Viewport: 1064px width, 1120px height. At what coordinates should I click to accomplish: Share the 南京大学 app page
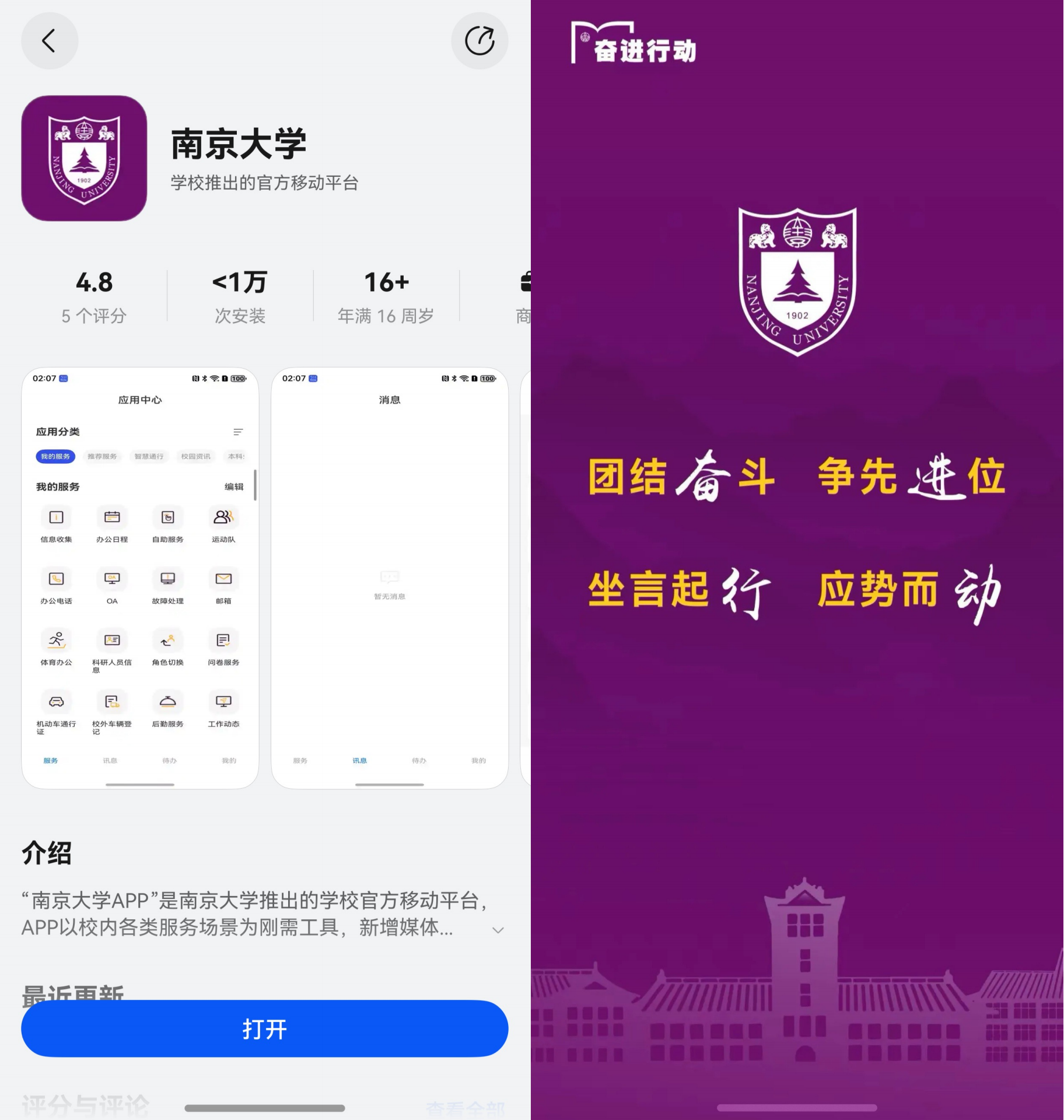tap(480, 41)
